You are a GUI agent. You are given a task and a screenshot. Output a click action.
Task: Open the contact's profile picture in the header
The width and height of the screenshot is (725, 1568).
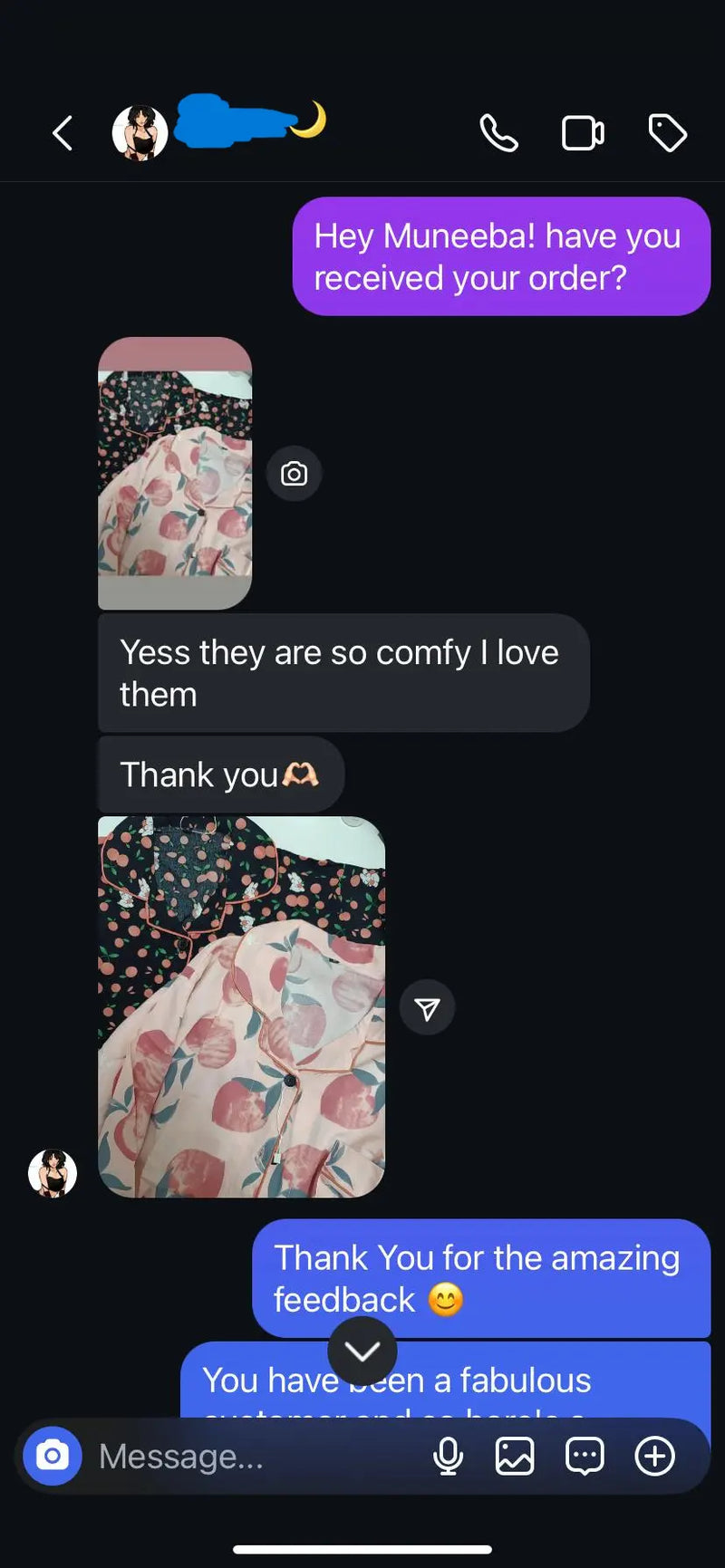[x=140, y=133]
